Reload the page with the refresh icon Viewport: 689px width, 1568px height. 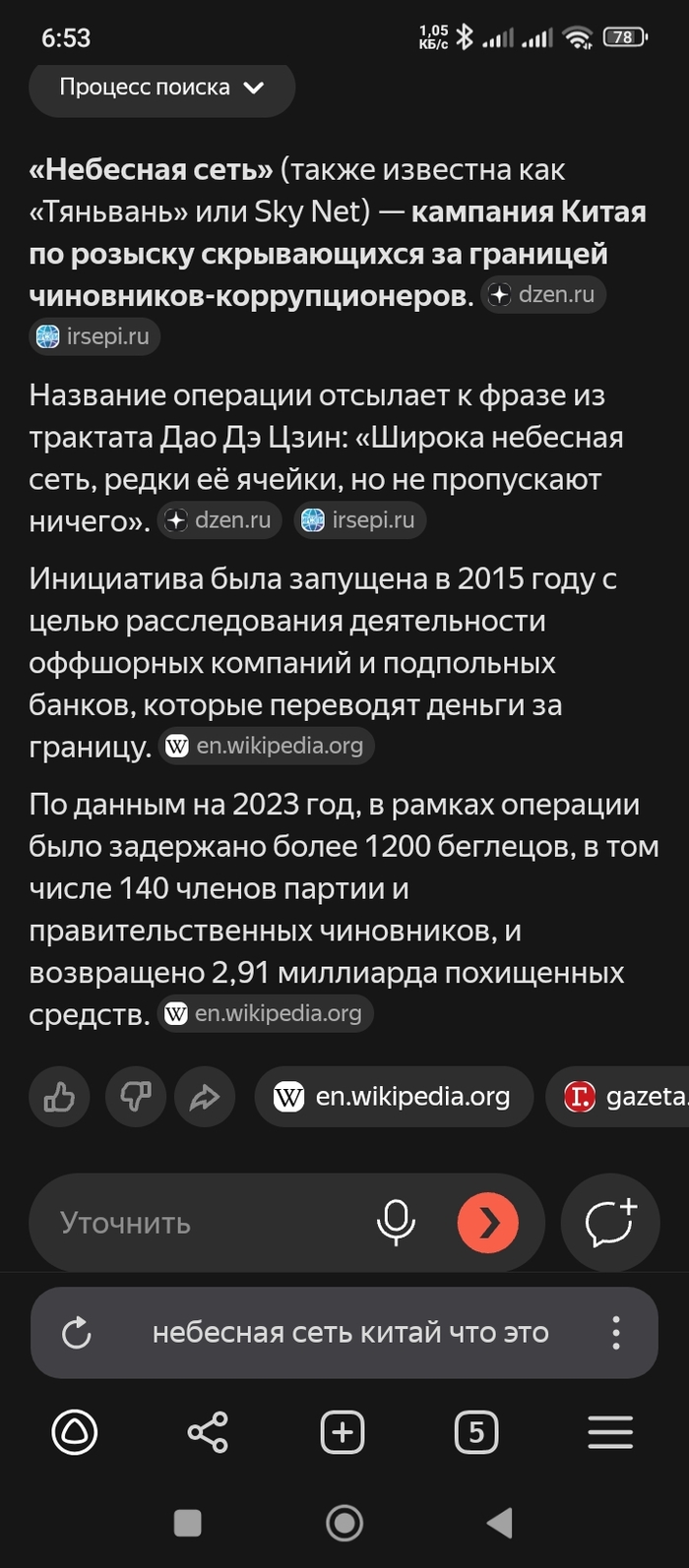click(77, 1333)
